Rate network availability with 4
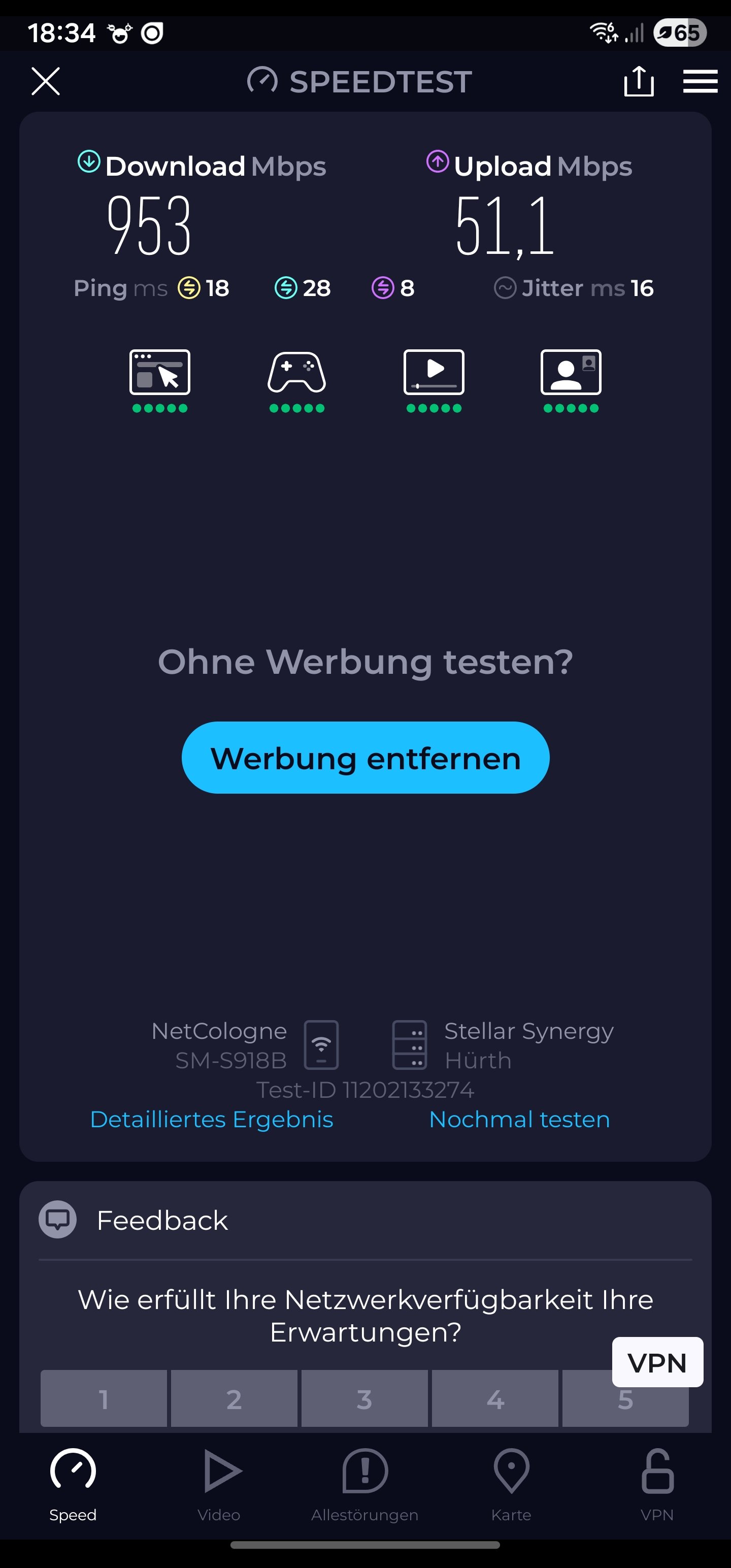 (x=495, y=1399)
